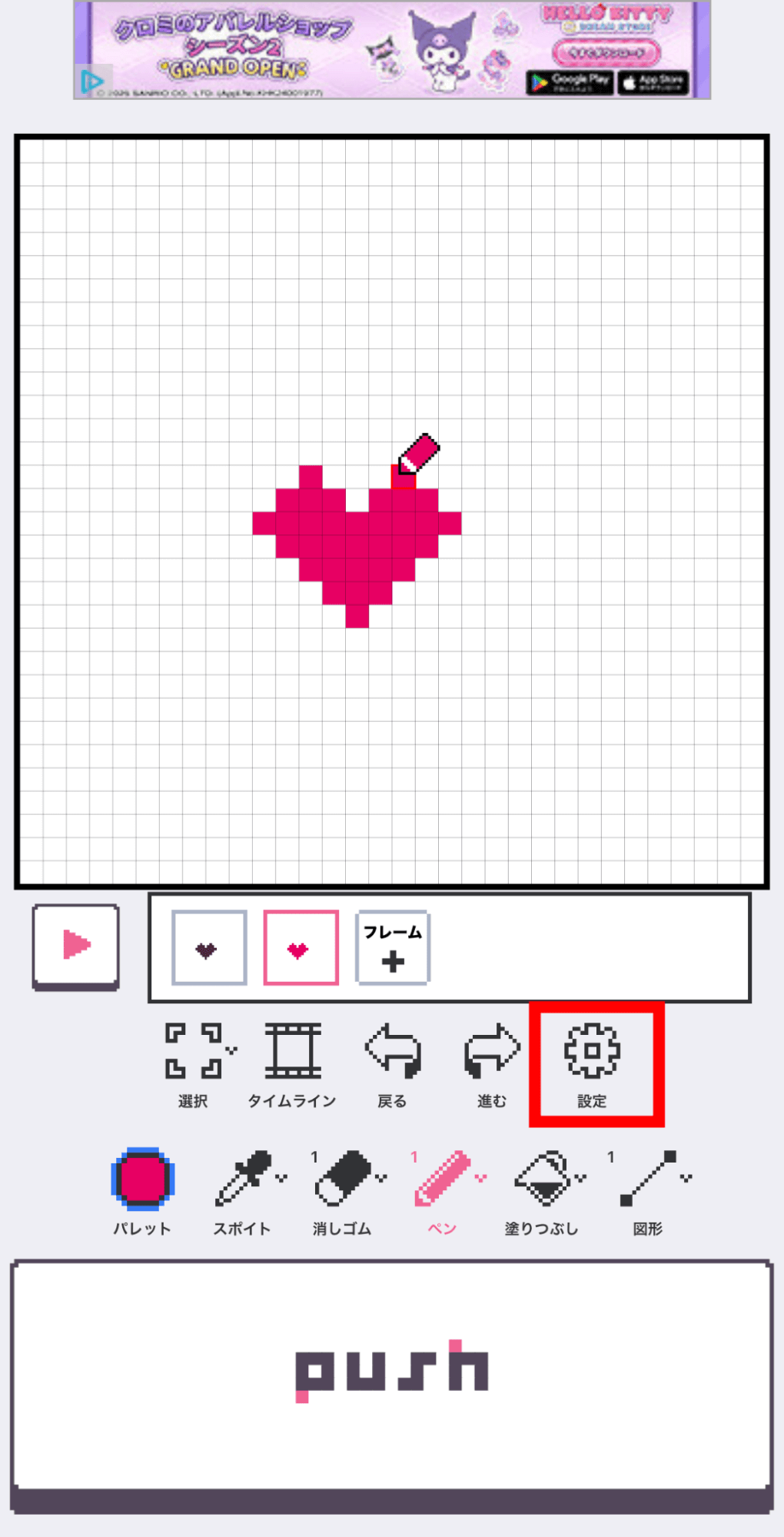Screen dimensions: 784x1537
Task: Open 設定 gear settings
Action: [592, 1063]
